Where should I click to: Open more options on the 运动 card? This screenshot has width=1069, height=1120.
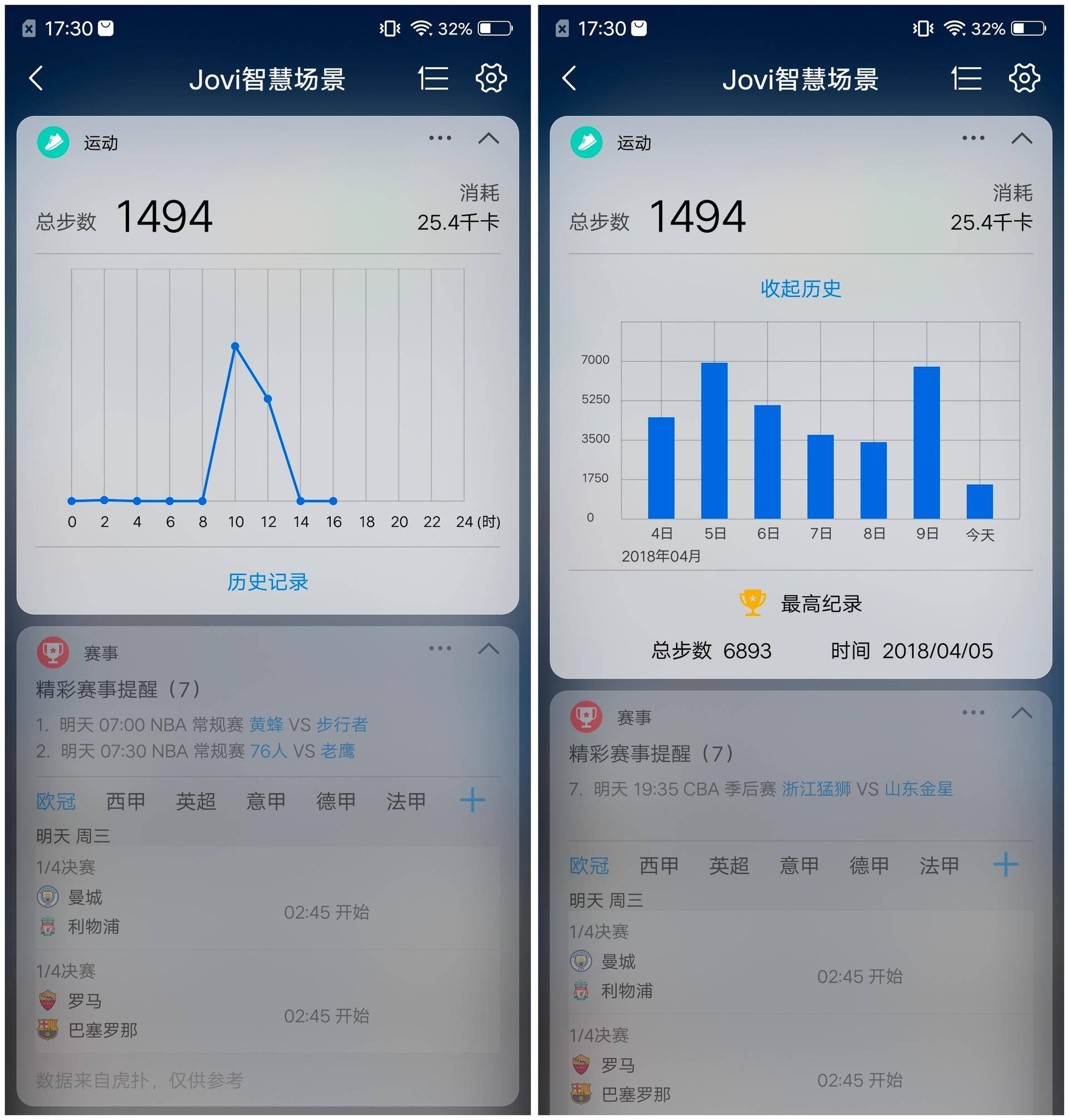(x=439, y=137)
